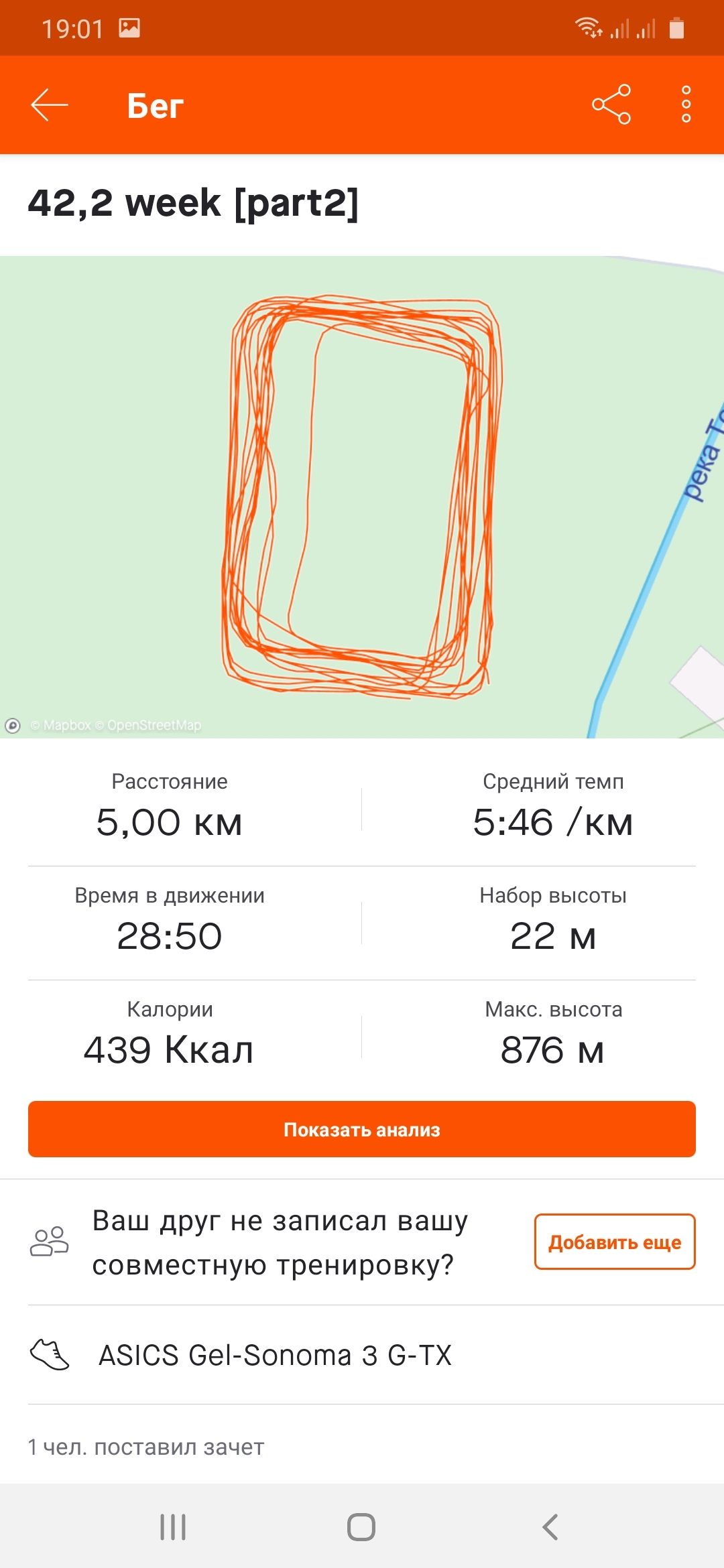Open the ASICS Gel-Sonoma 3 G-TX gear row
This screenshot has width=724, height=1568.
(x=275, y=1355)
